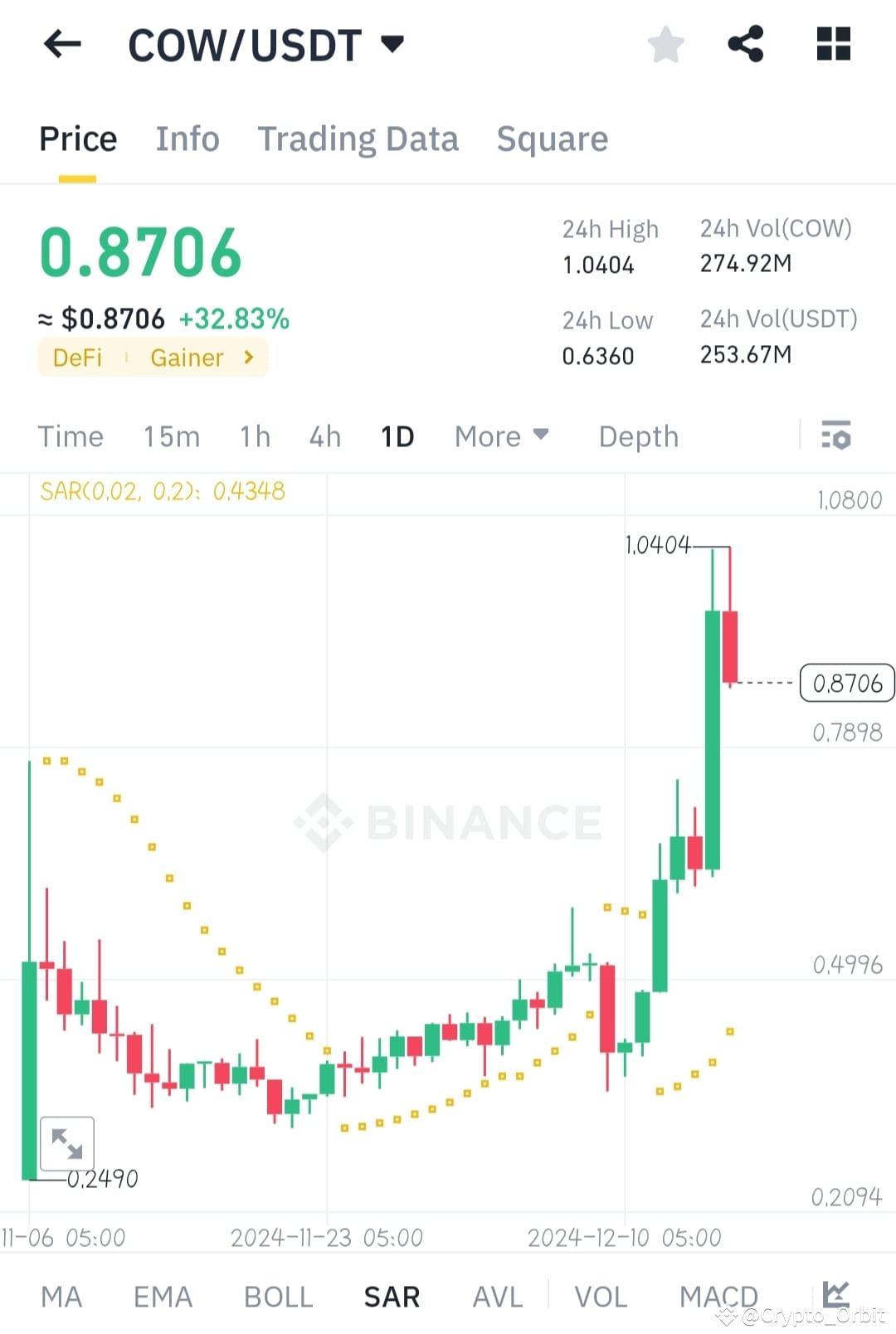Open the Gainer category chevron

(x=247, y=358)
